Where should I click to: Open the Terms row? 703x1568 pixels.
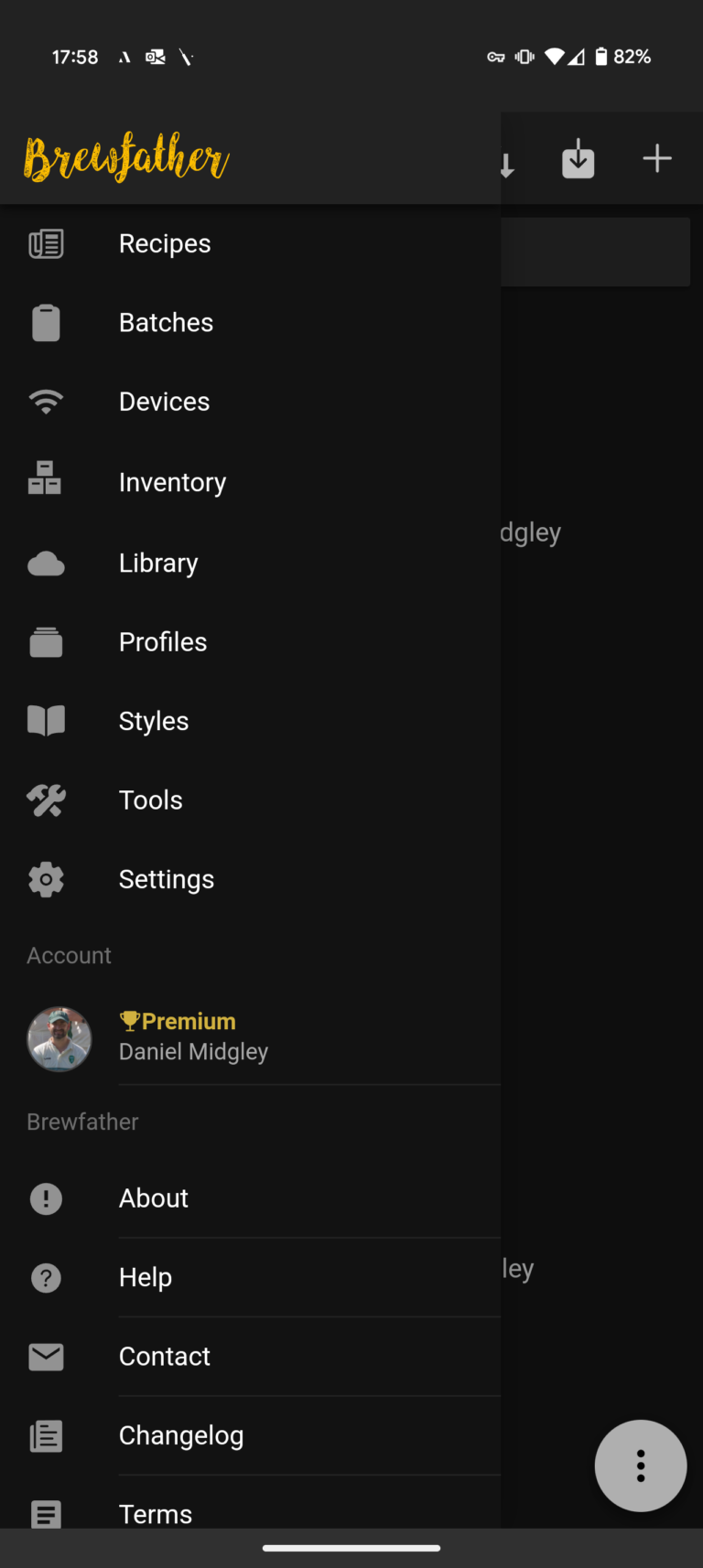[x=156, y=1513]
